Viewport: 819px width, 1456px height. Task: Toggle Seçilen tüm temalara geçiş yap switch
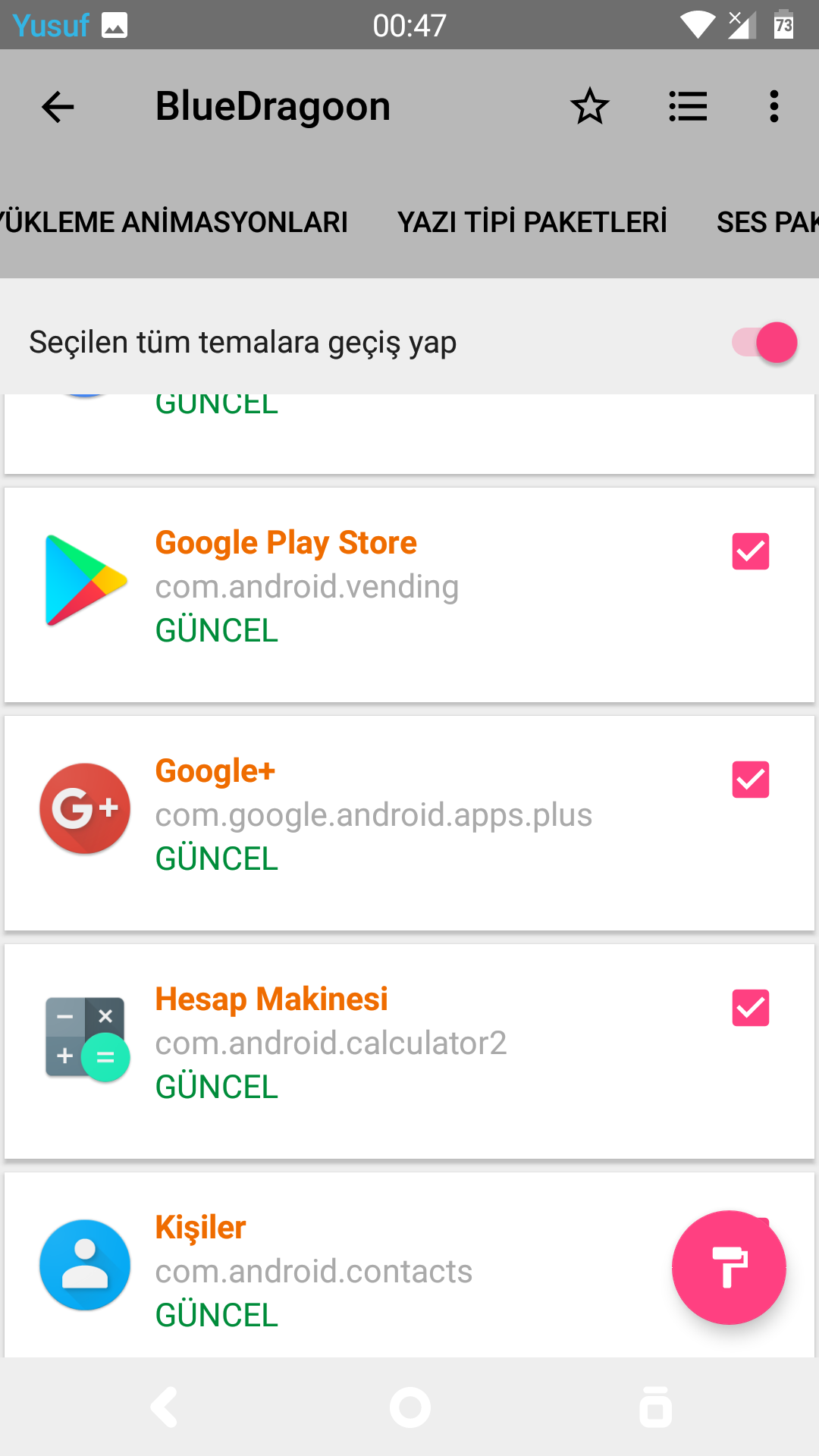click(764, 342)
